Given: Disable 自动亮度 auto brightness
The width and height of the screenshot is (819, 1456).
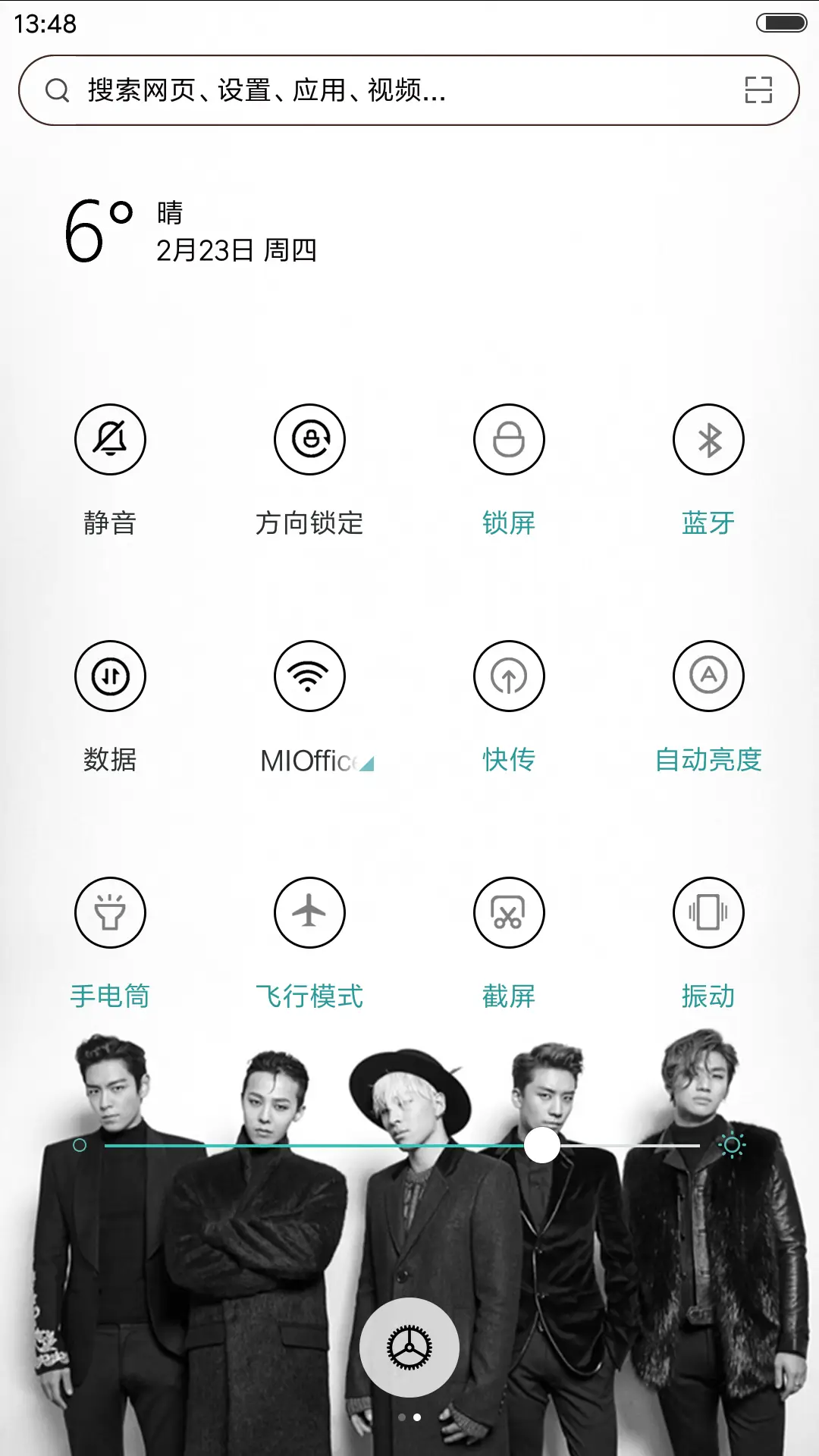Looking at the screenshot, I should click(708, 676).
